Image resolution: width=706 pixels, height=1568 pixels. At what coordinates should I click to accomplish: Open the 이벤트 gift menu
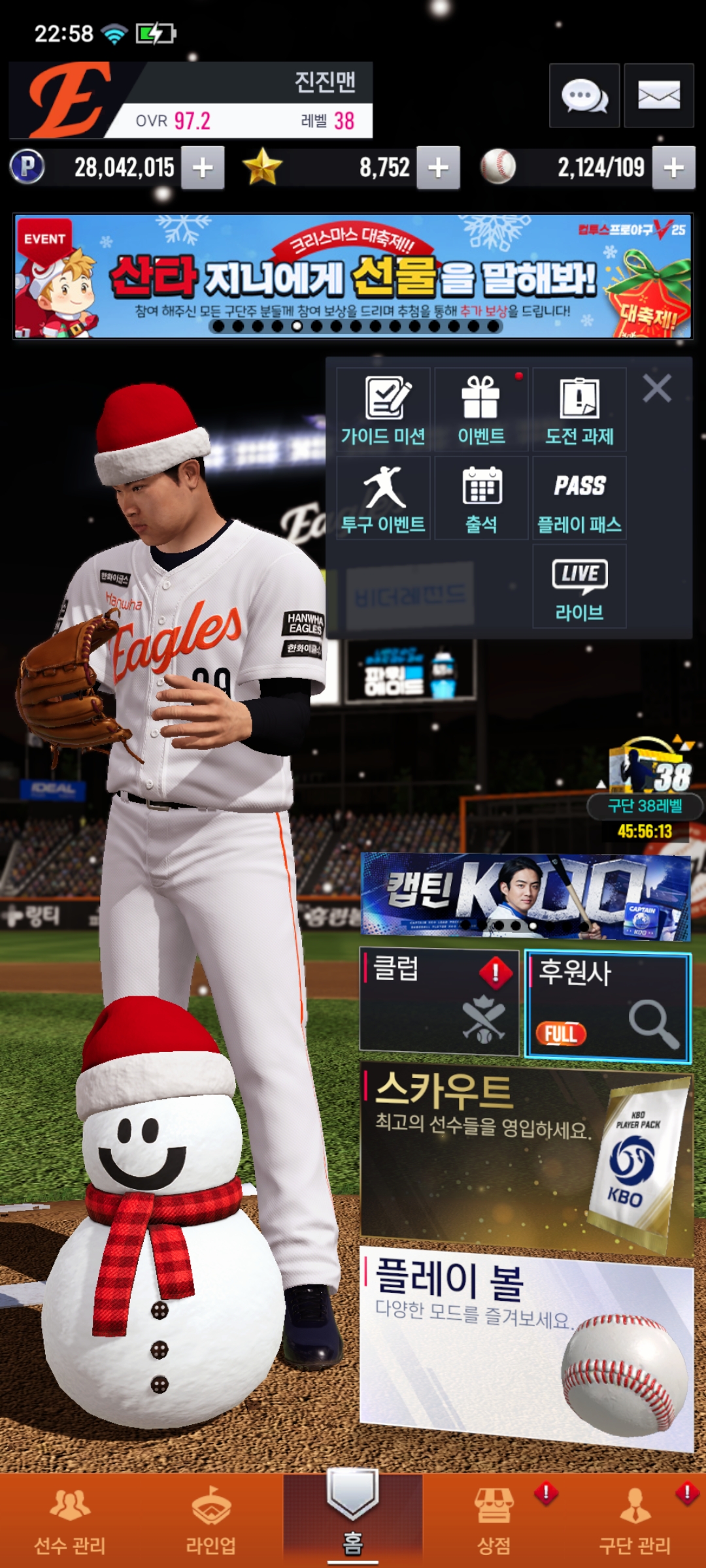[481, 410]
